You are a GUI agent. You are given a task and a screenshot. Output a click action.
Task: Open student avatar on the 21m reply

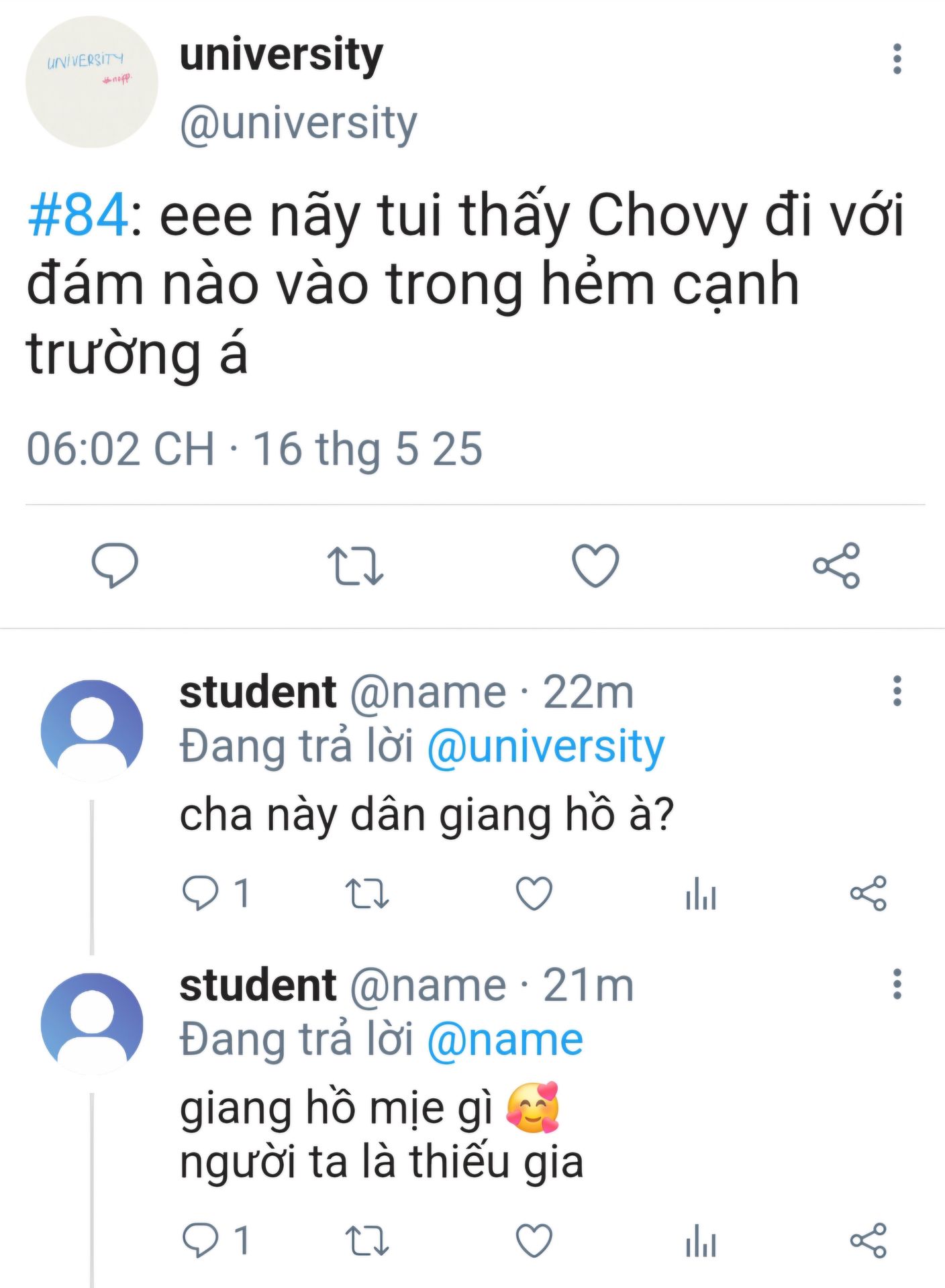(x=92, y=1024)
